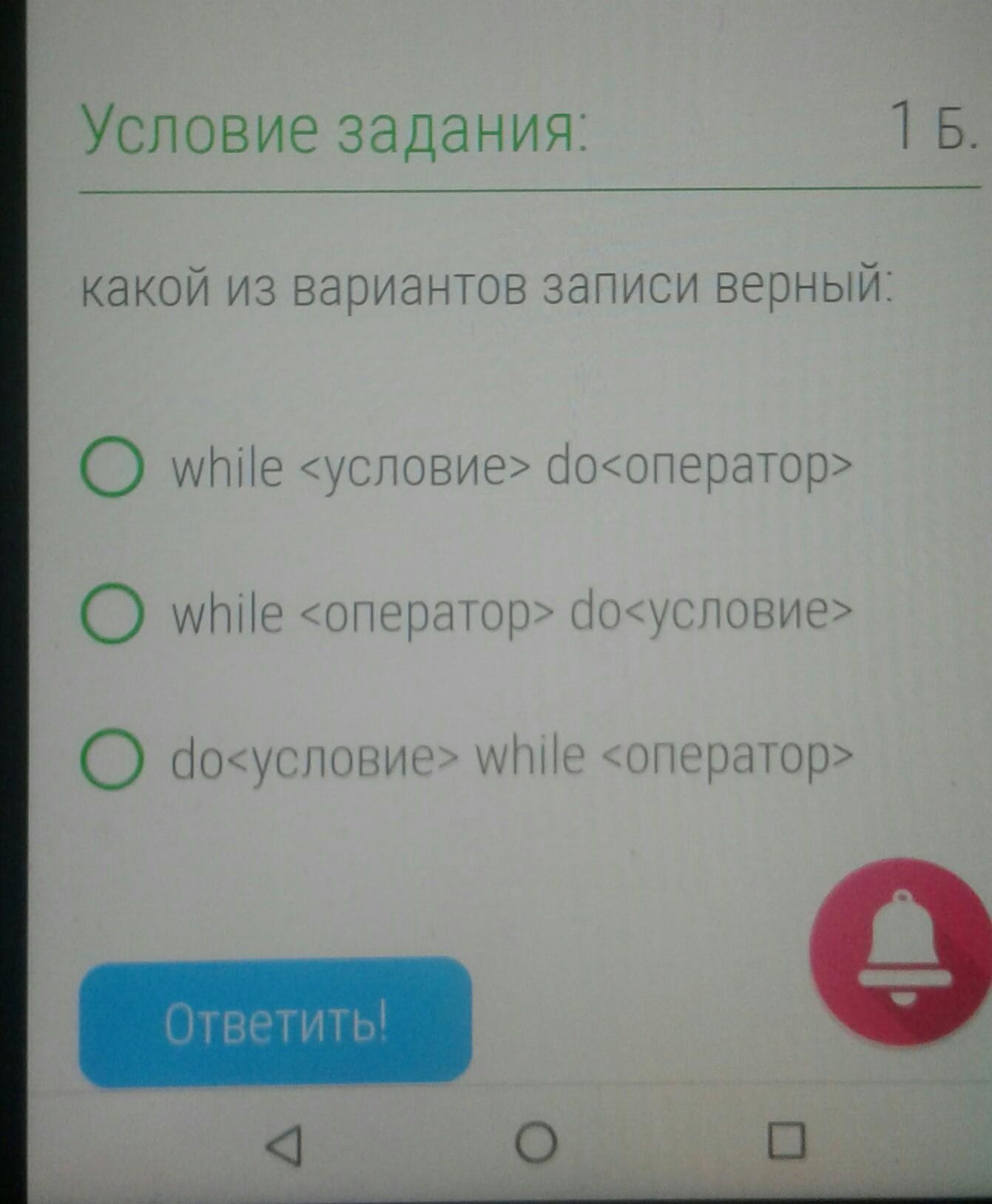Submit answer with Ответить! button
The image size is (992, 1204).
pos(275,1024)
